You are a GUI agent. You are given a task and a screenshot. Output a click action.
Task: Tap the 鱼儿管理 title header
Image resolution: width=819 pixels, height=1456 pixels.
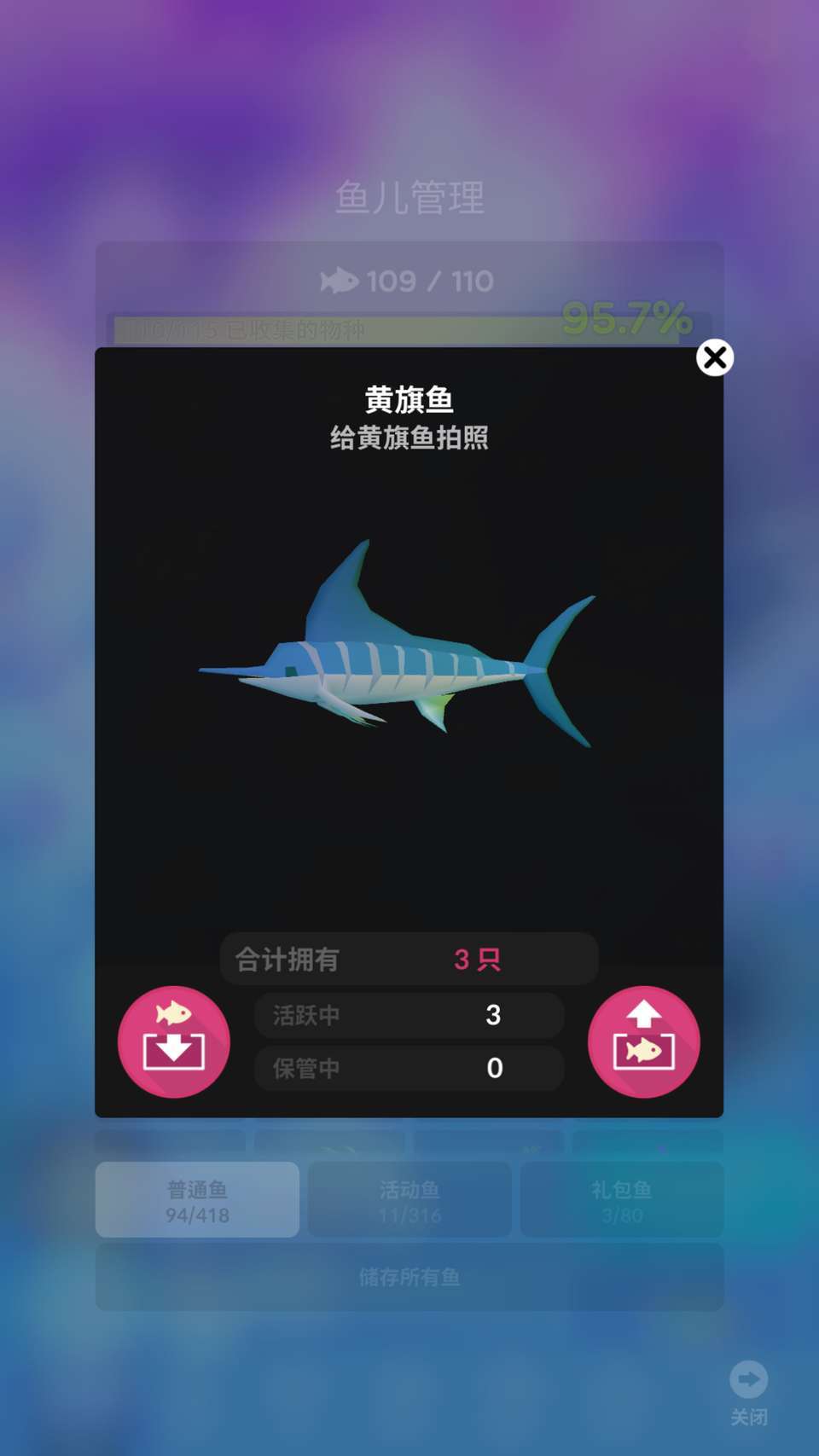click(409, 198)
